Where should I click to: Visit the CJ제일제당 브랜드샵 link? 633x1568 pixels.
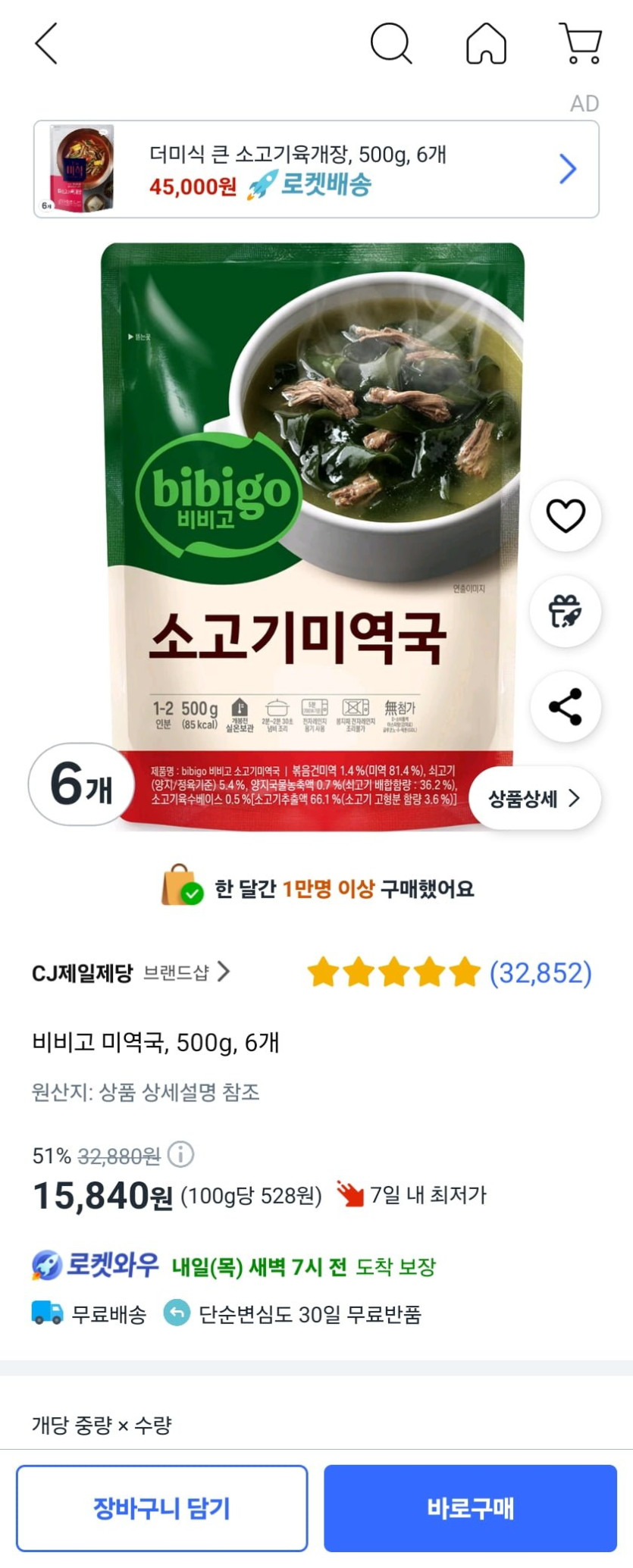coord(130,972)
